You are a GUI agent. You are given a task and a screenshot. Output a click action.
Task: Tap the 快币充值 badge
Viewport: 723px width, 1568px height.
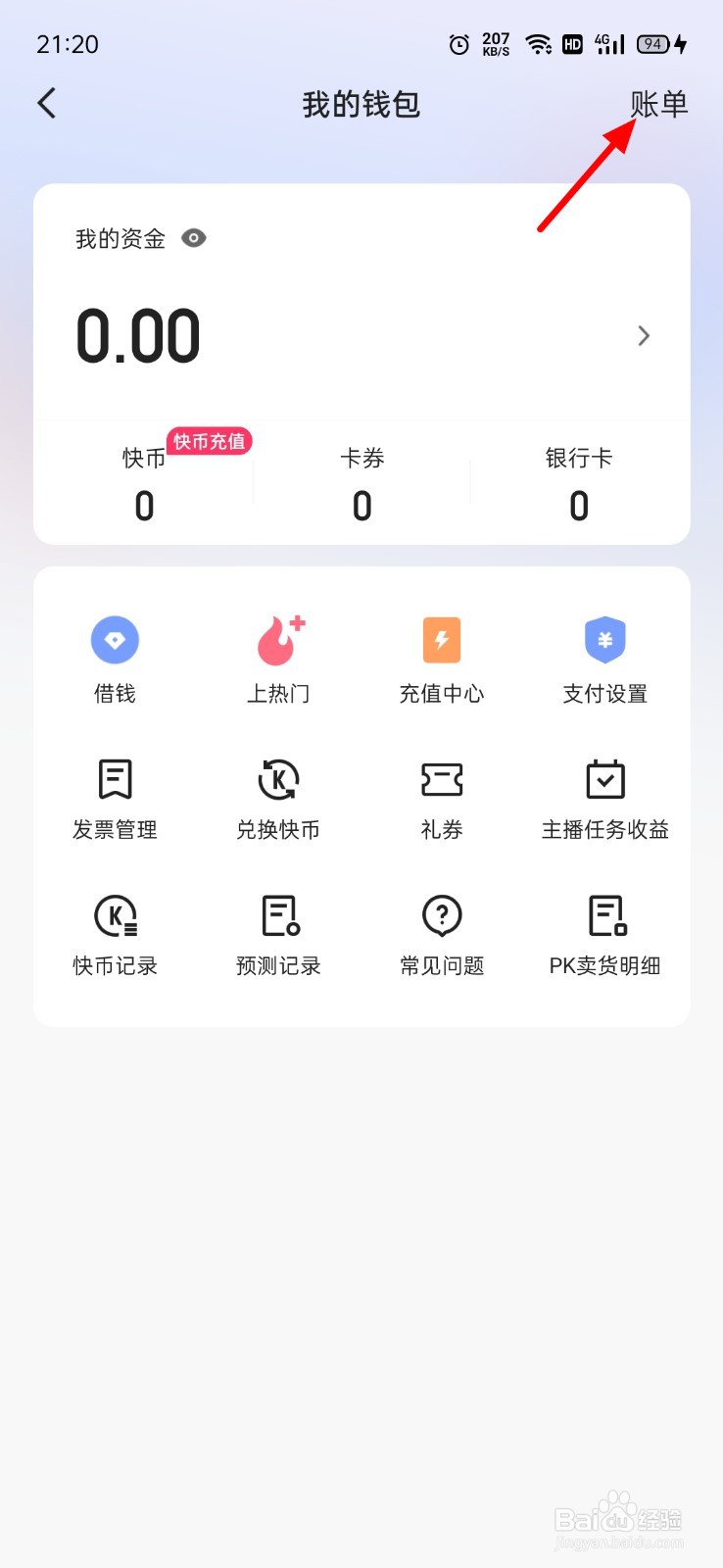(209, 442)
